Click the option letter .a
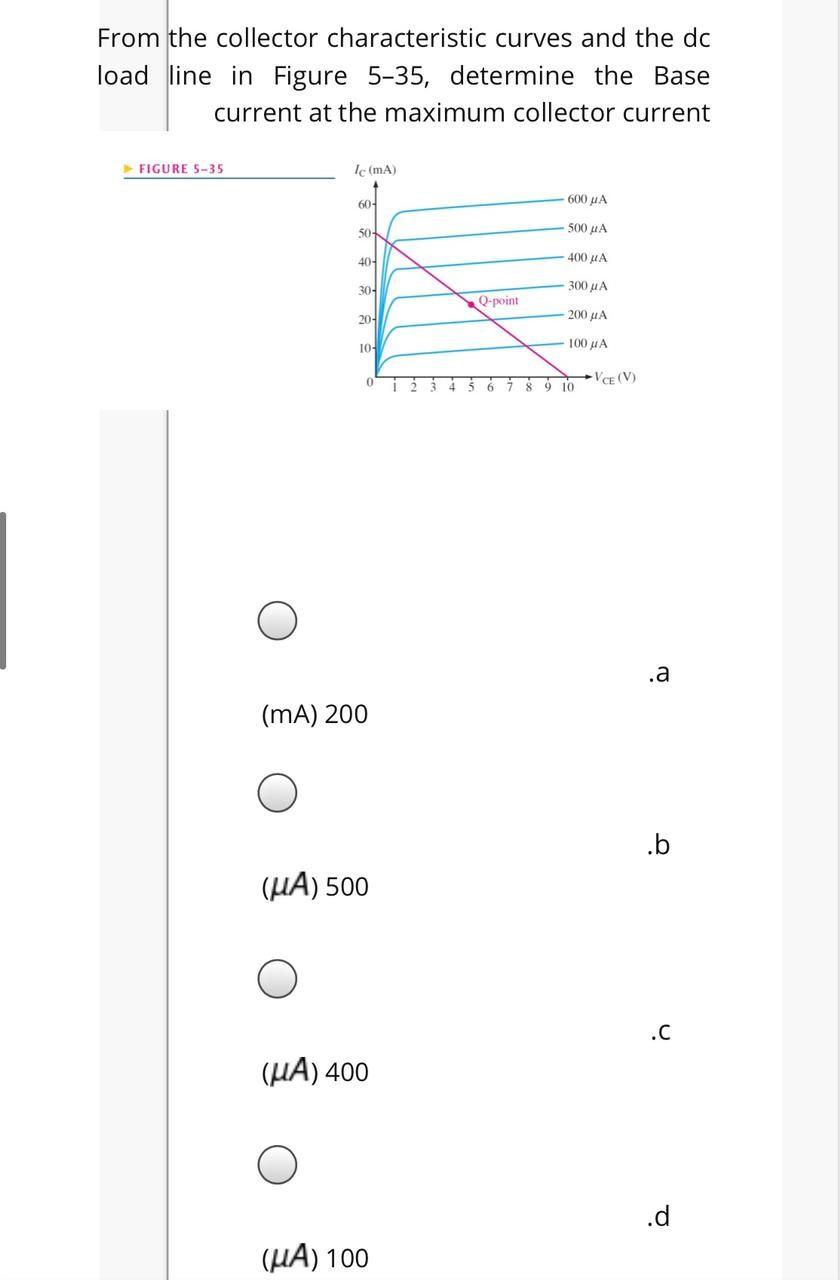Image resolution: width=840 pixels, height=1280 pixels. pos(658,673)
